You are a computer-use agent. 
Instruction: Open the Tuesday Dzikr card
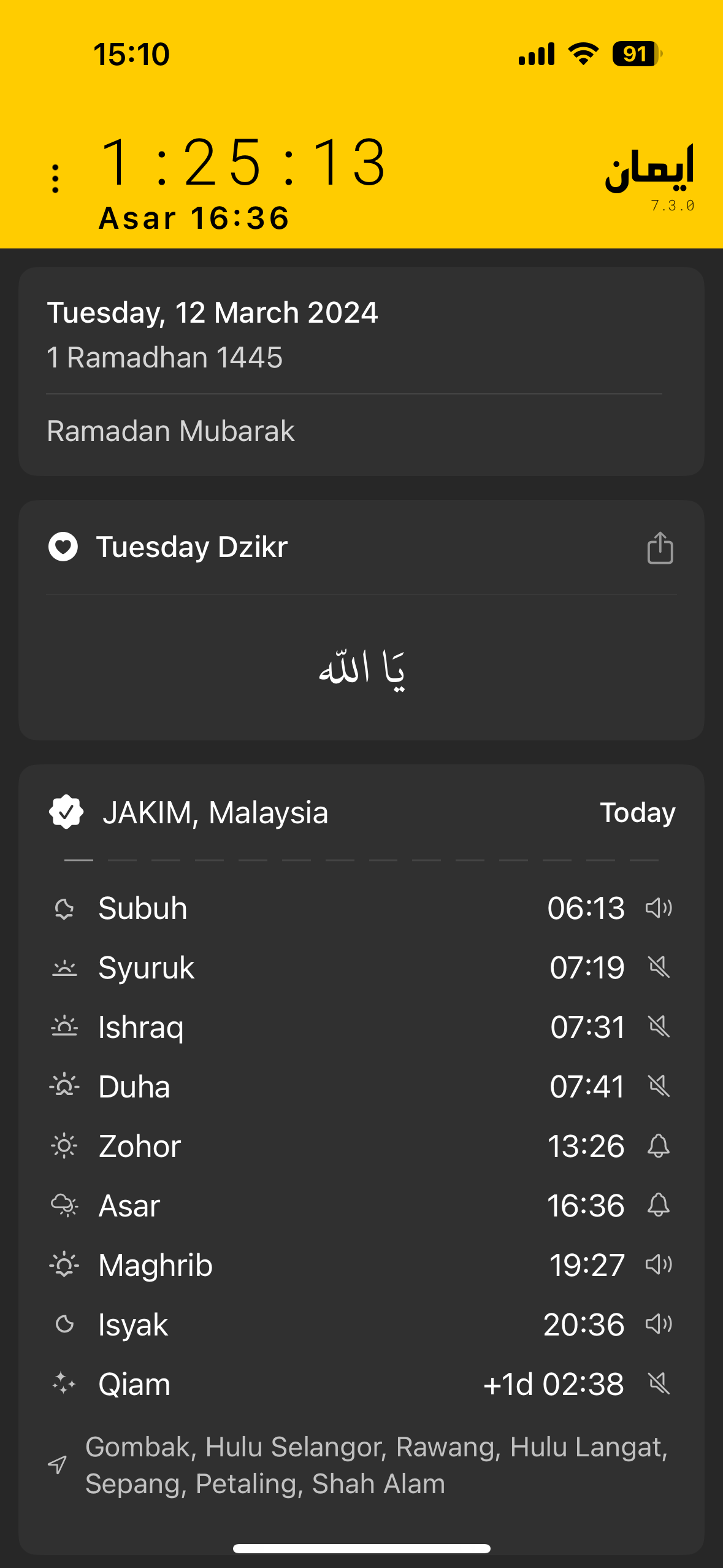click(361, 620)
